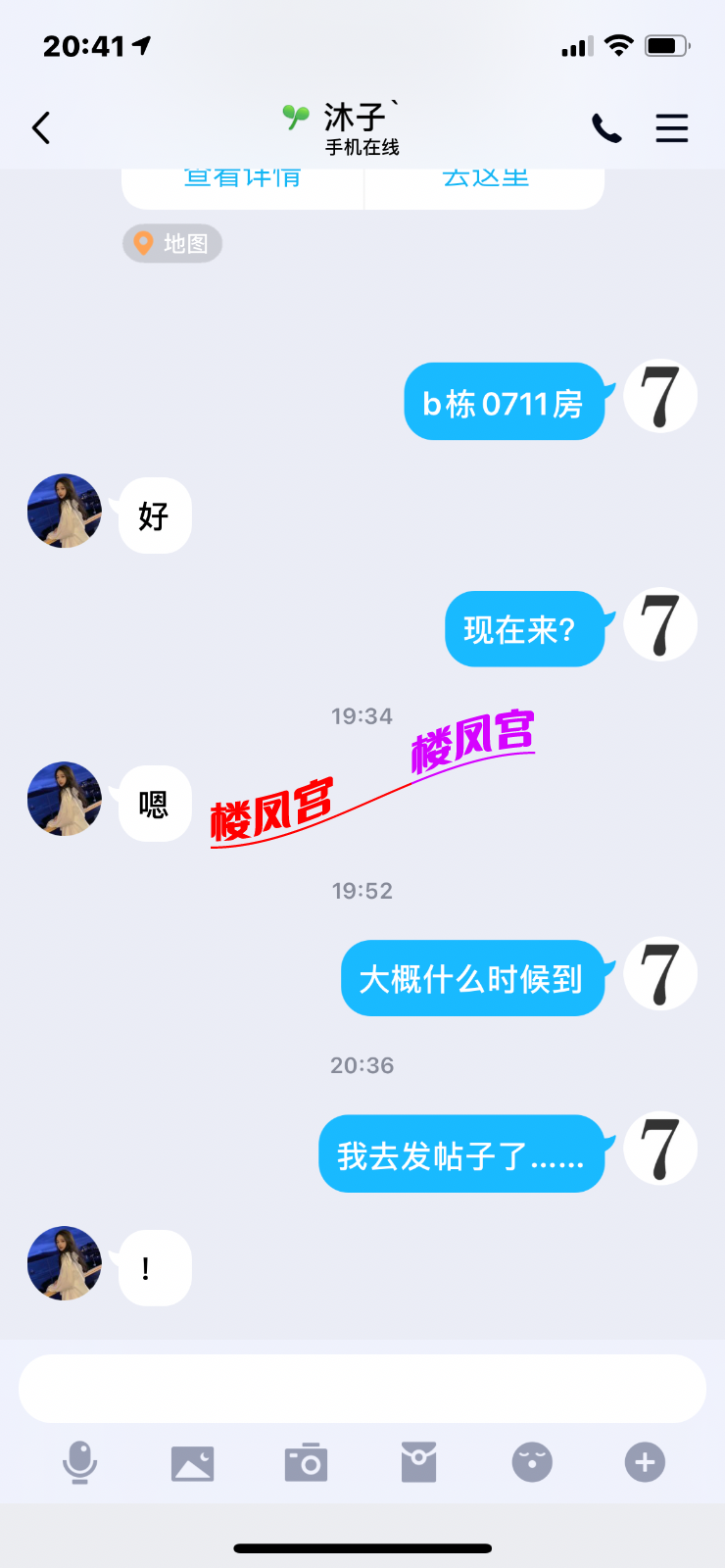Expand more options with plus icon
The width and height of the screenshot is (725, 1568).
(645, 1463)
